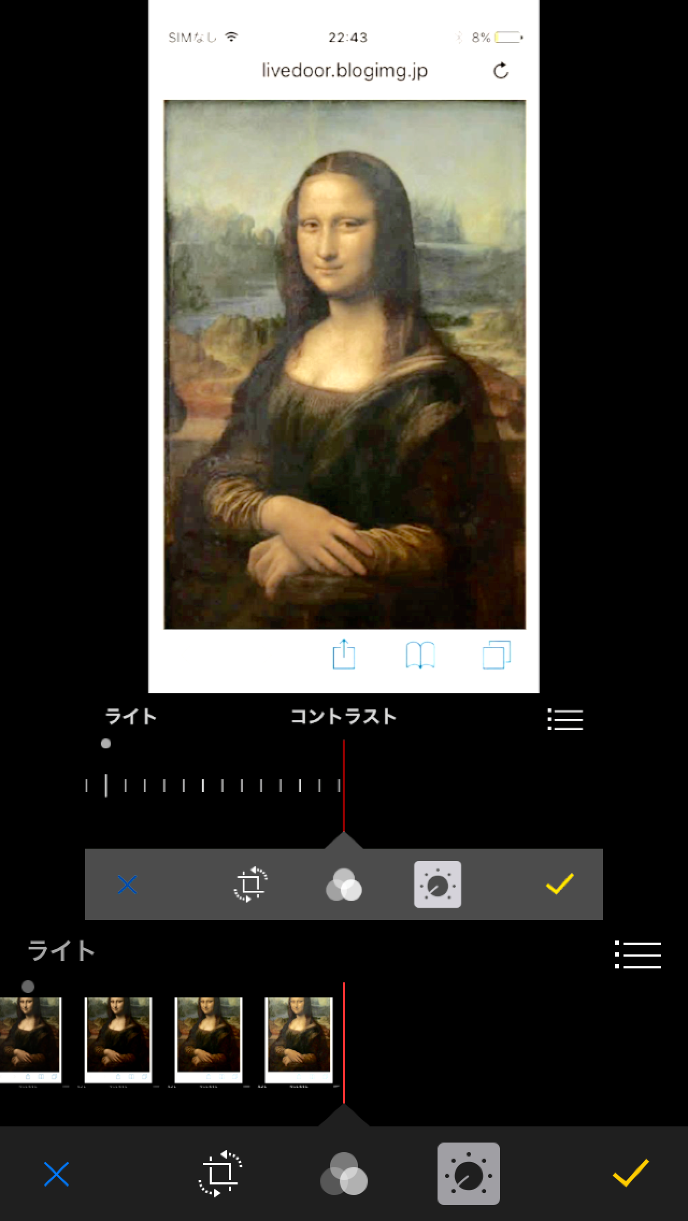The height and width of the screenshot is (1221, 688).
Task: Open the photo filters in the bottom toolbar
Action: click(x=343, y=1174)
